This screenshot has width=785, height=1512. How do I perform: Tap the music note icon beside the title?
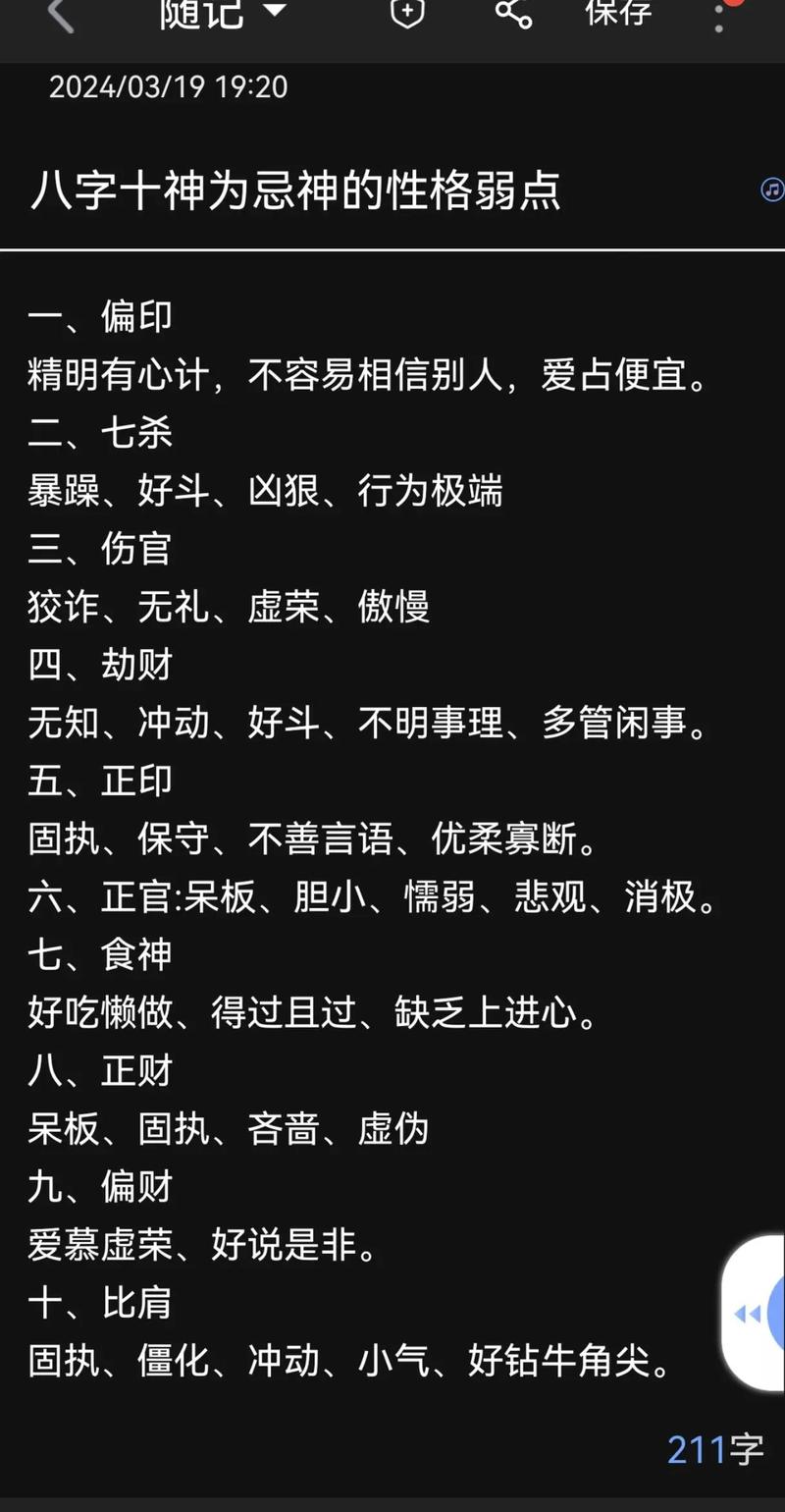[772, 189]
